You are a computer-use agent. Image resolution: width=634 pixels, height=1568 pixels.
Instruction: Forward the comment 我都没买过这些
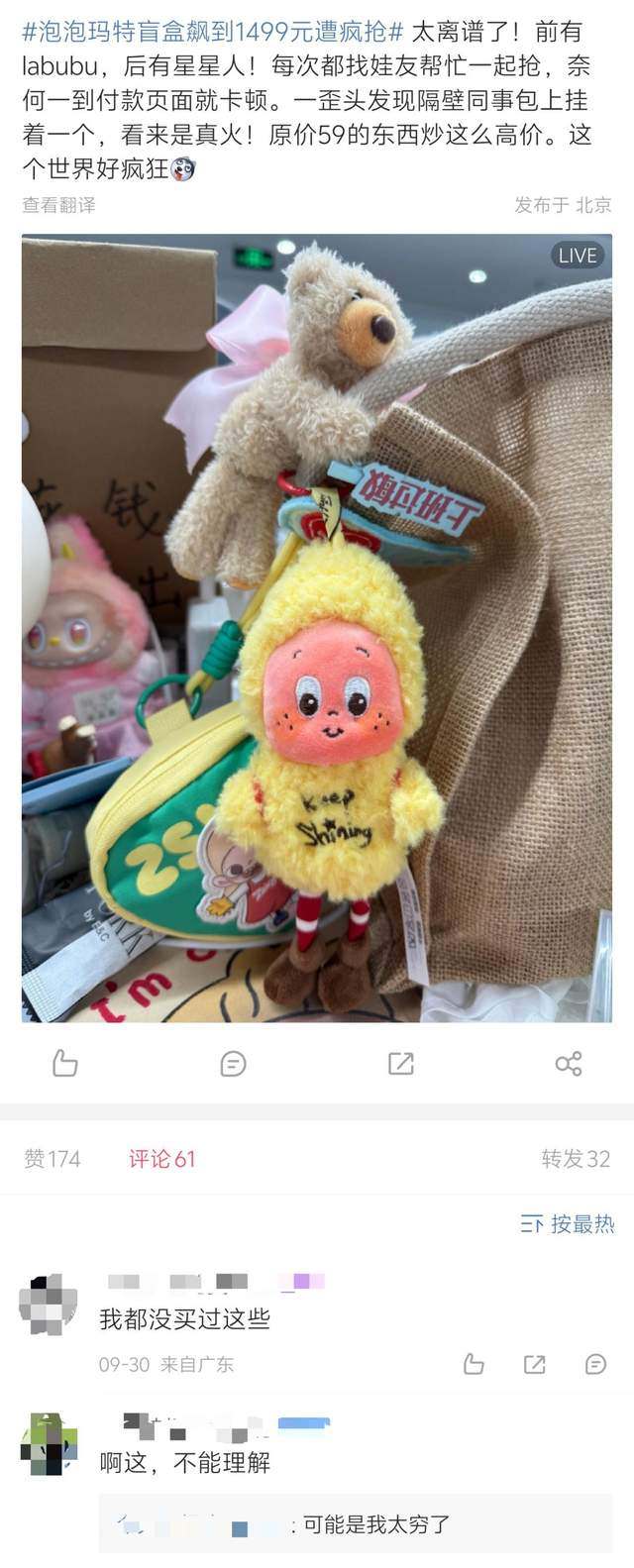pyautogui.click(x=535, y=1364)
